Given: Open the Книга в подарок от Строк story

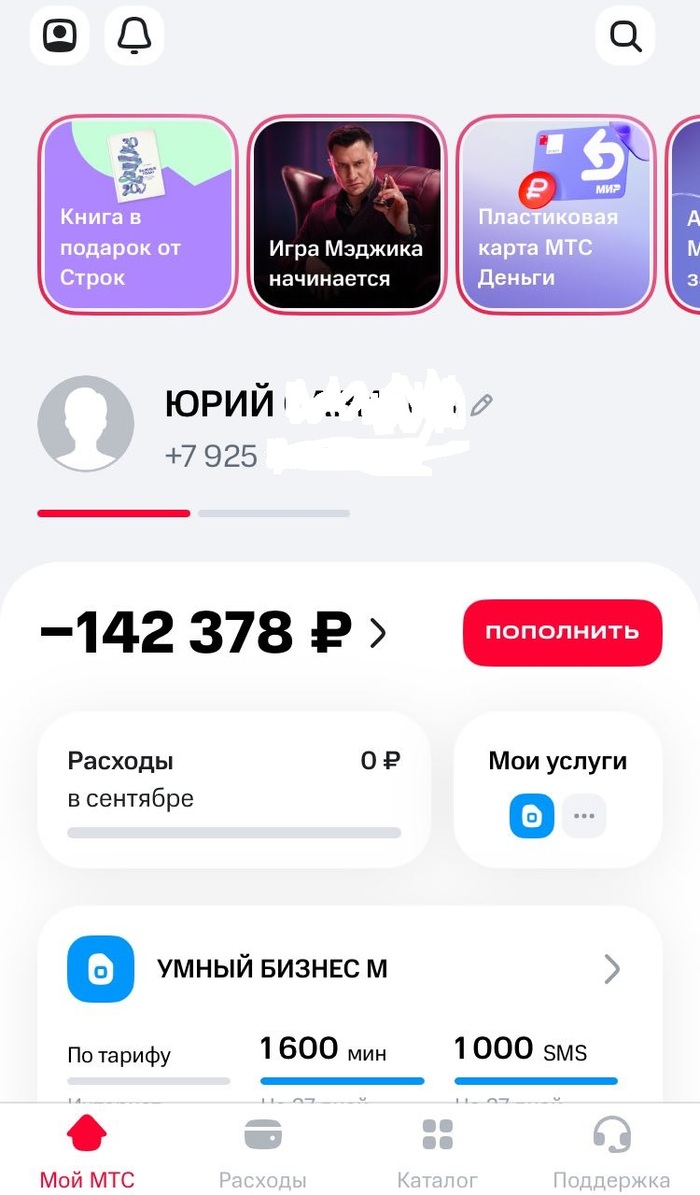Looking at the screenshot, I should (x=137, y=215).
